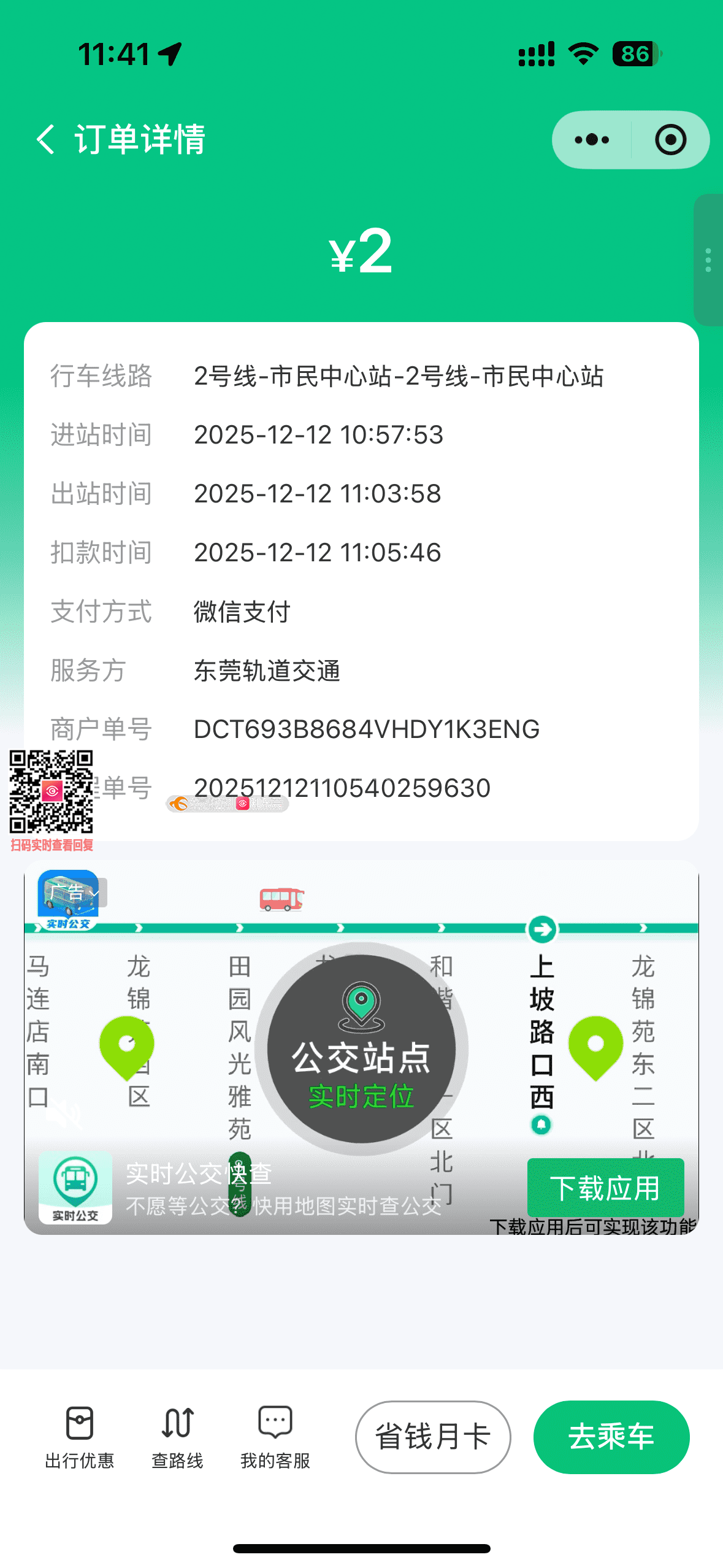Tap the green 去乘车 button
This screenshot has height=1568, width=723.
click(x=611, y=1437)
